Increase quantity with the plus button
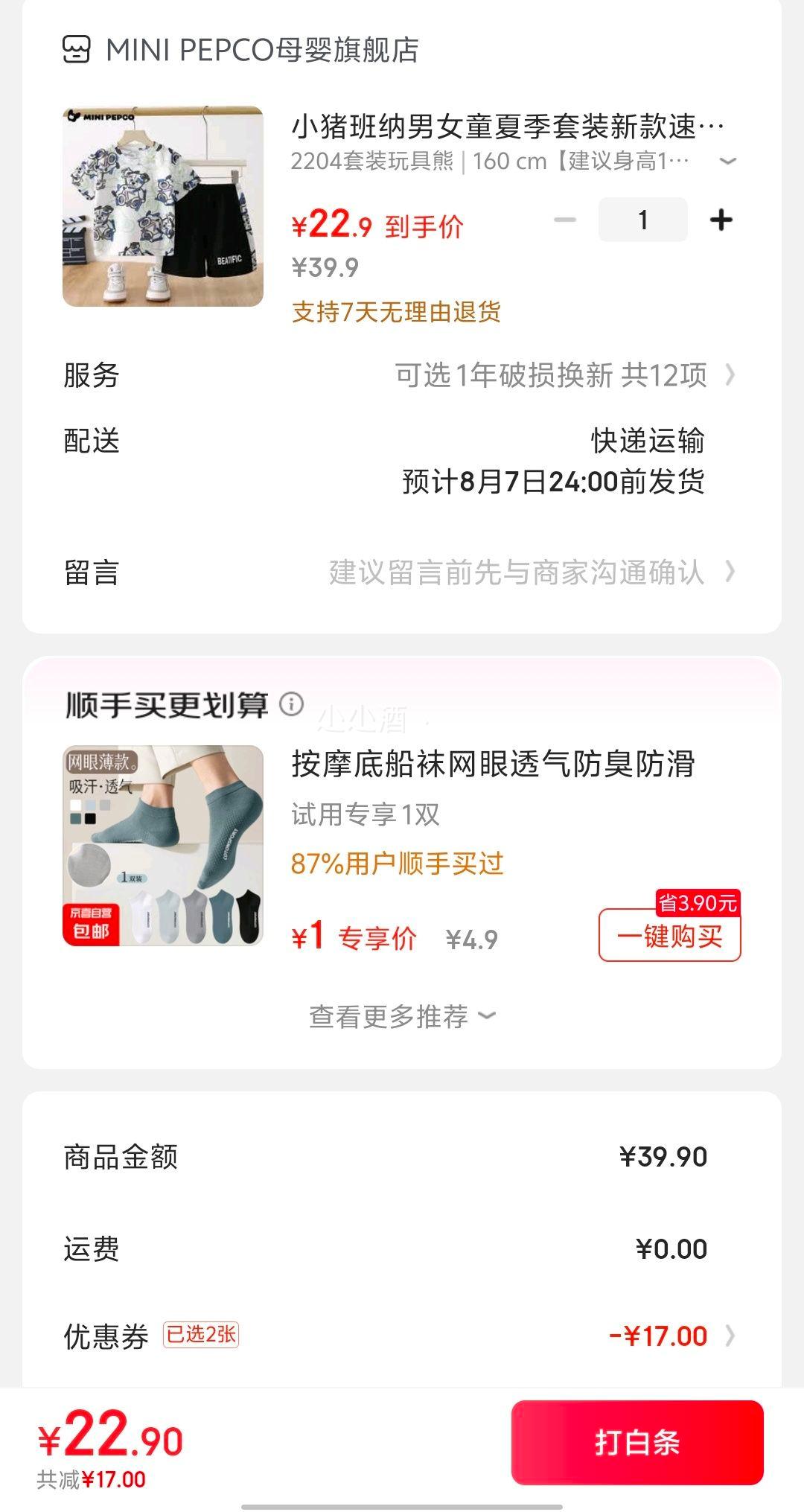Image resolution: width=804 pixels, height=1512 pixels. coord(721,220)
